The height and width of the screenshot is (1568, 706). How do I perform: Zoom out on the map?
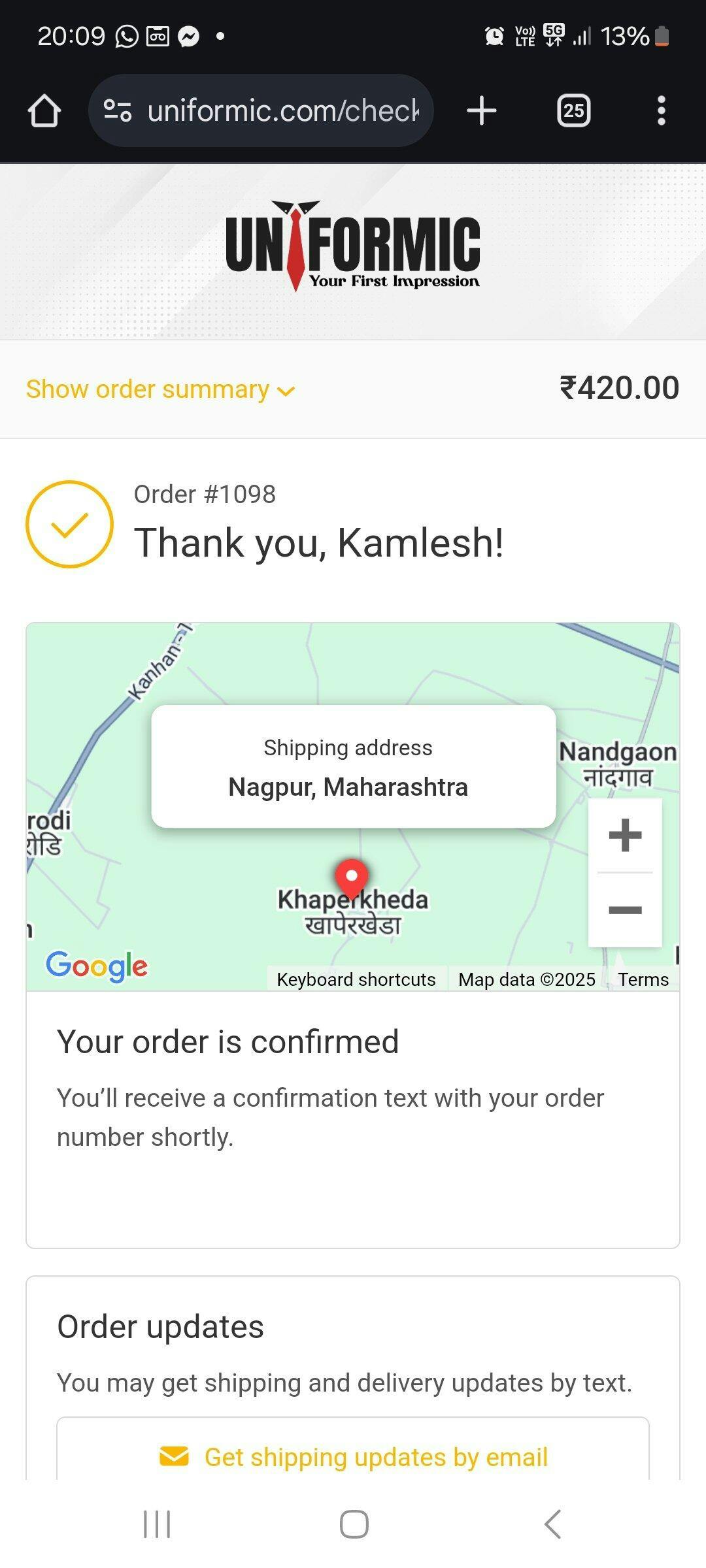[x=625, y=909]
